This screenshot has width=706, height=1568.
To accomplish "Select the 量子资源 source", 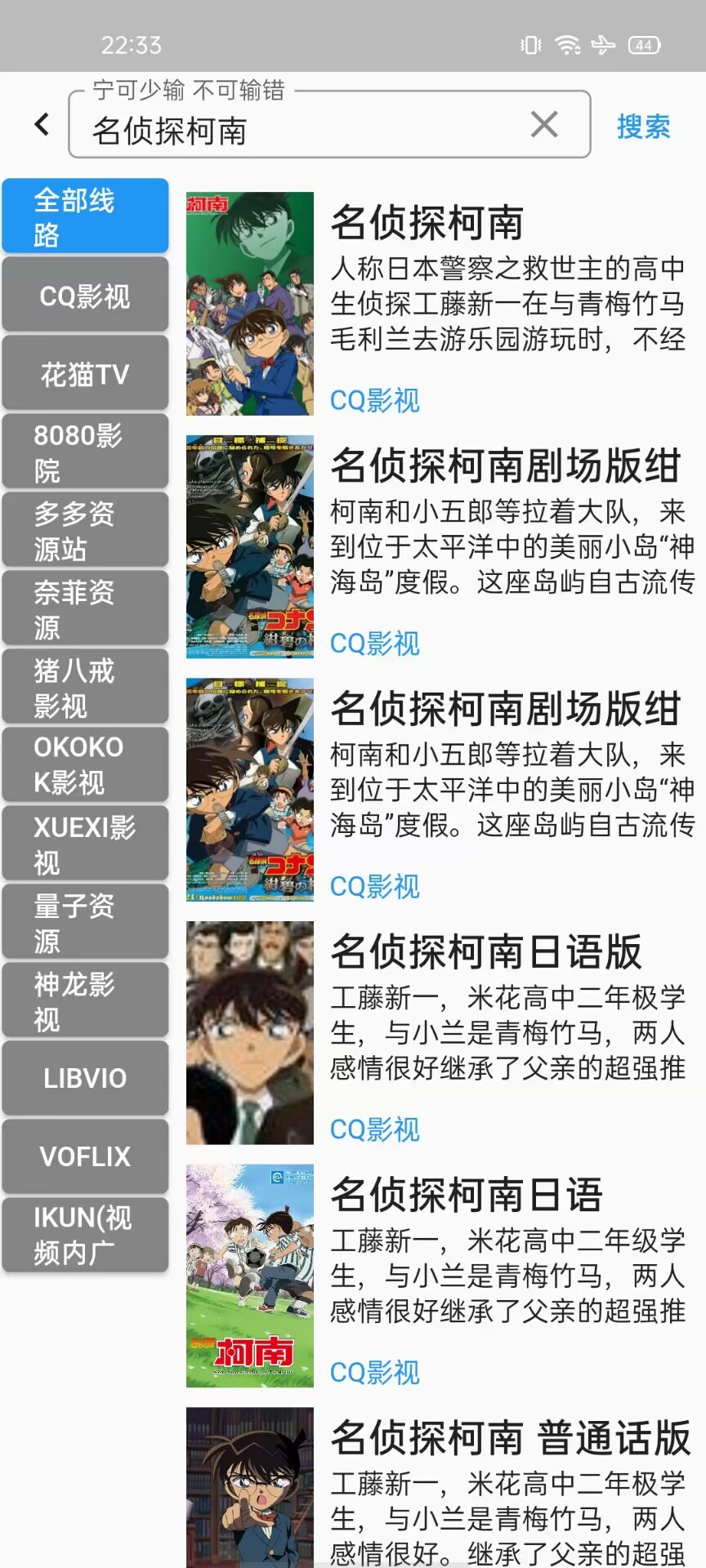I will tap(85, 923).
